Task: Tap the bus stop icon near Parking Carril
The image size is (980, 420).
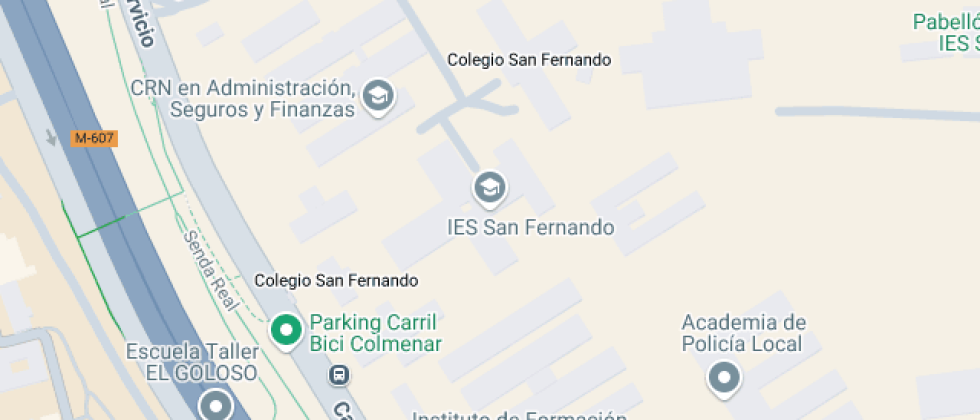Action: [x=339, y=376]
